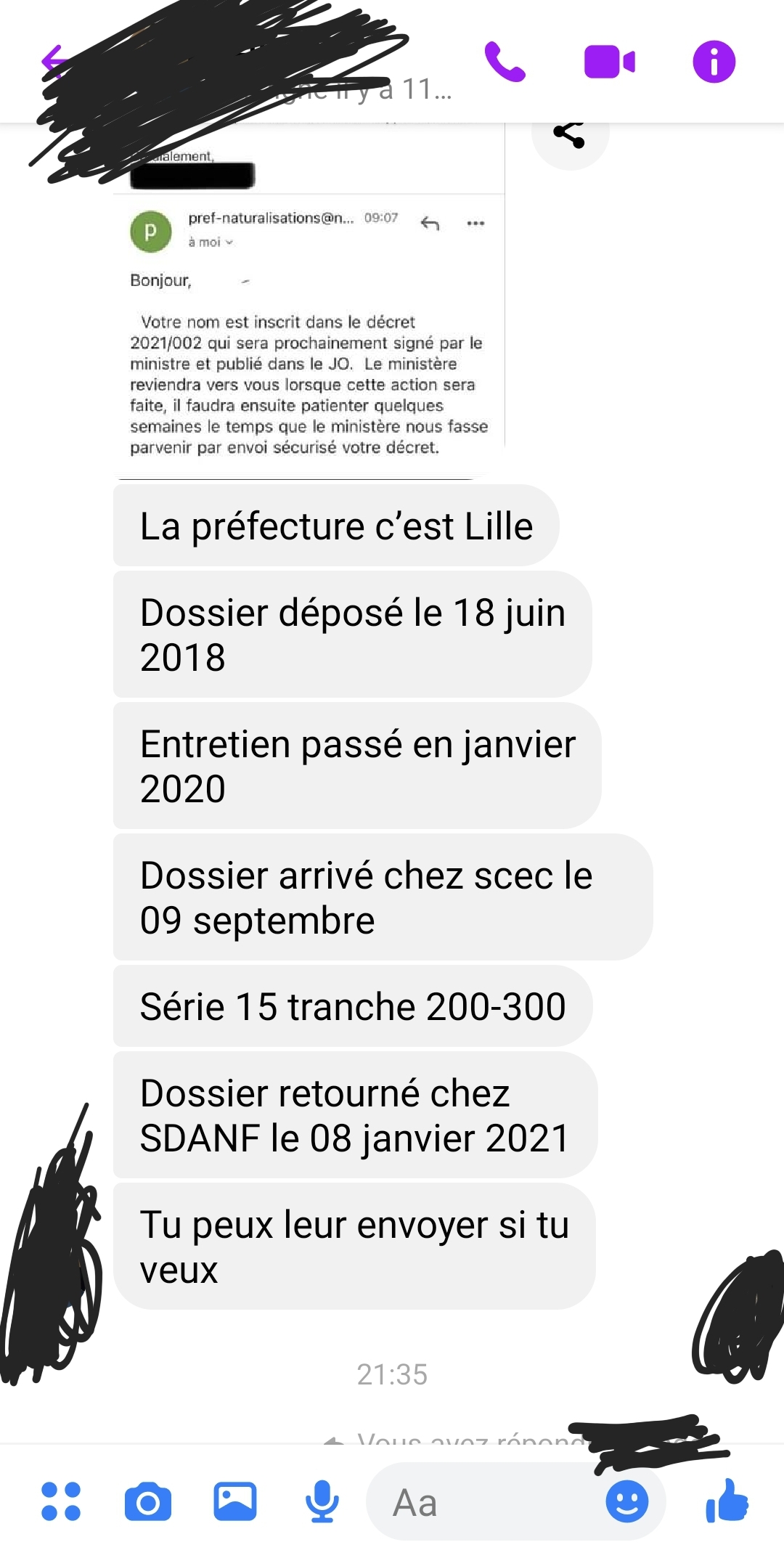Viewport: 784px width, 1558px height.
Task: Open conversation info details
Action: pyautogui.click(x=714, y=62)
